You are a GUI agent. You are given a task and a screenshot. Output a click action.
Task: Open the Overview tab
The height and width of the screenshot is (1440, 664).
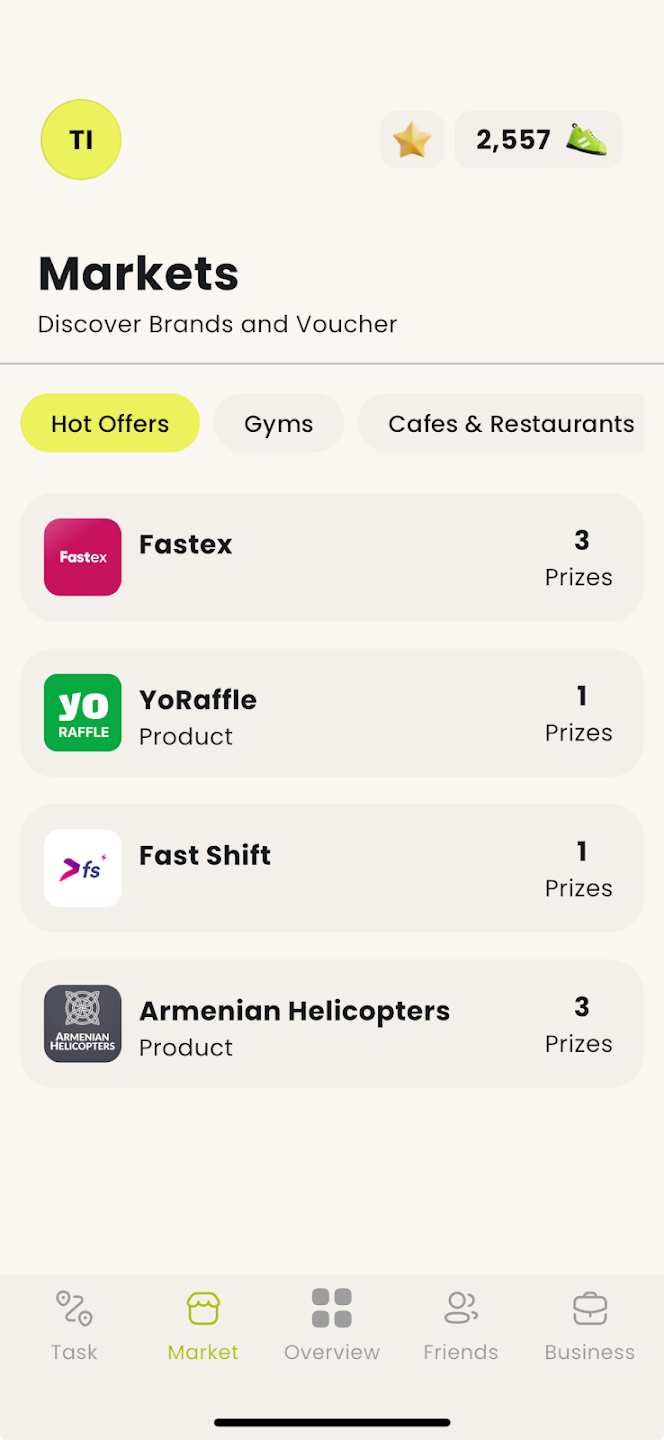332,1326
